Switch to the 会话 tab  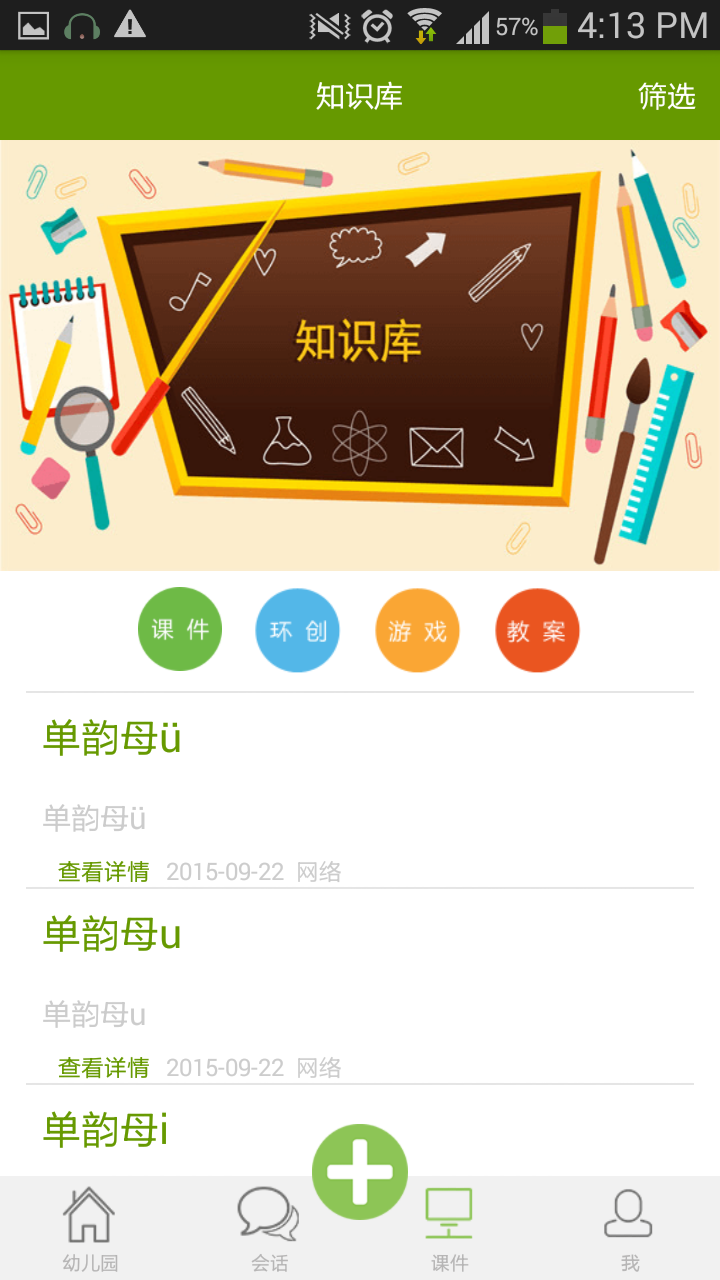click(x=269, y=1229)
